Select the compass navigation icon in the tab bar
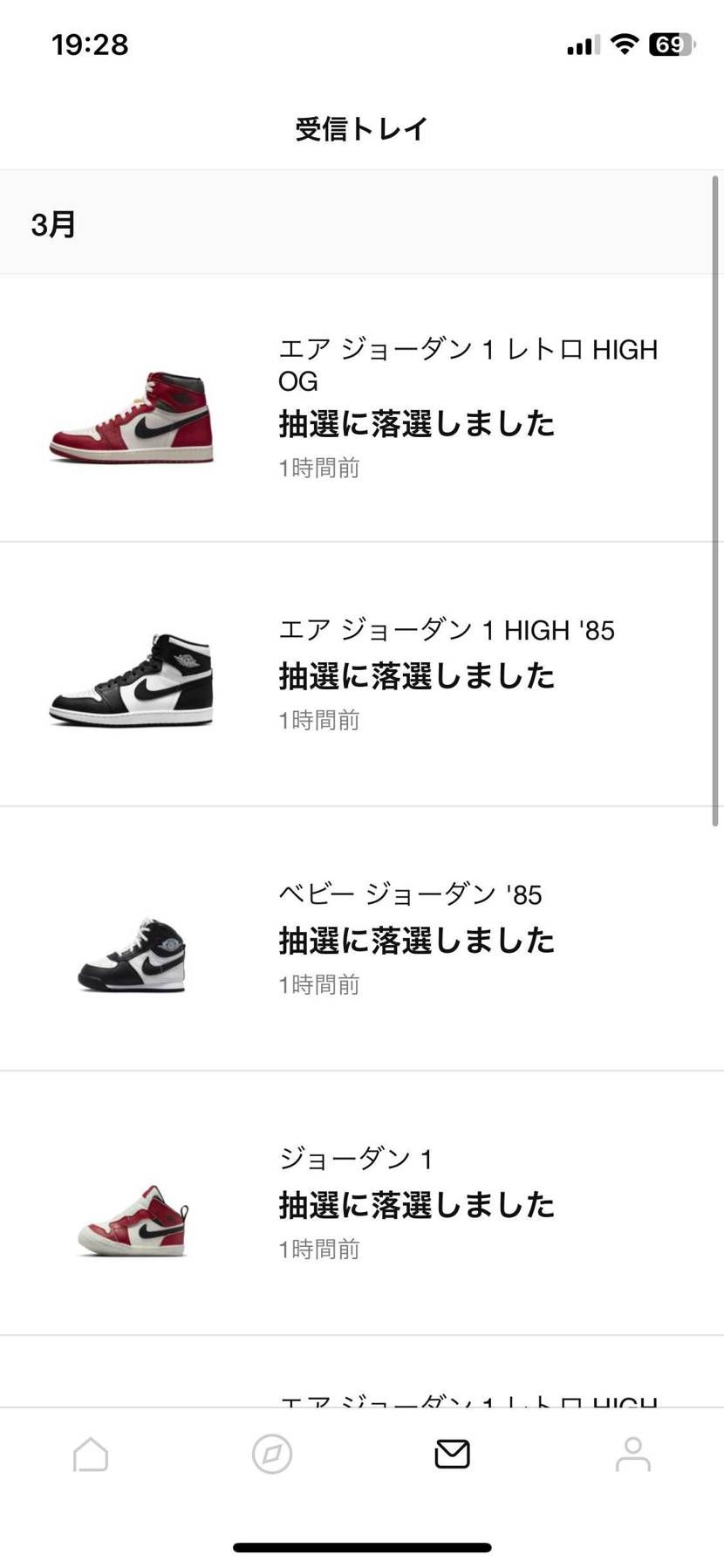Screen dimensions: 724x1568 pyautogui.click(x=271, y=1454)
